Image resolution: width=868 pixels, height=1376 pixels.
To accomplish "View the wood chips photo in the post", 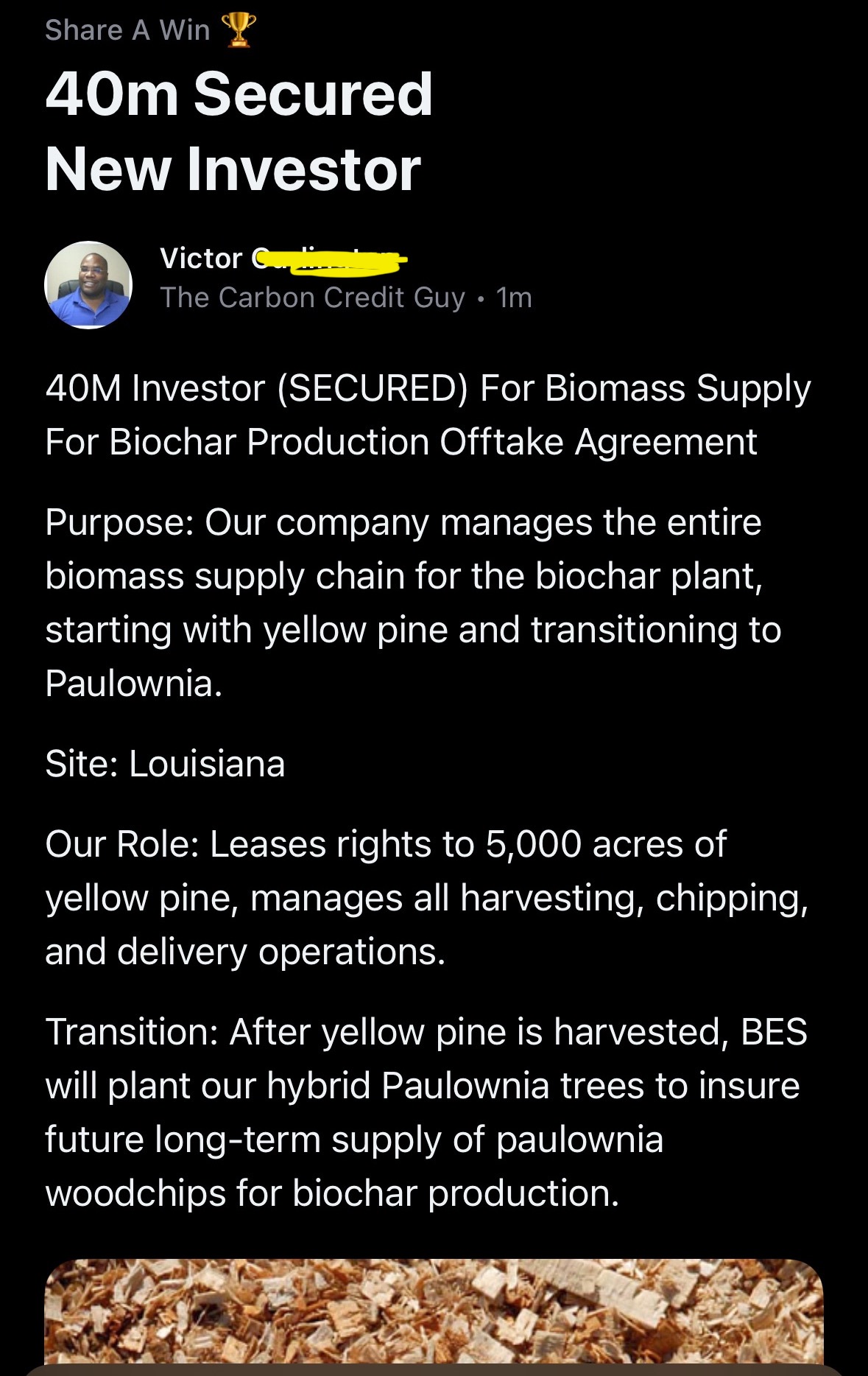I will [x=434, y=1313].
